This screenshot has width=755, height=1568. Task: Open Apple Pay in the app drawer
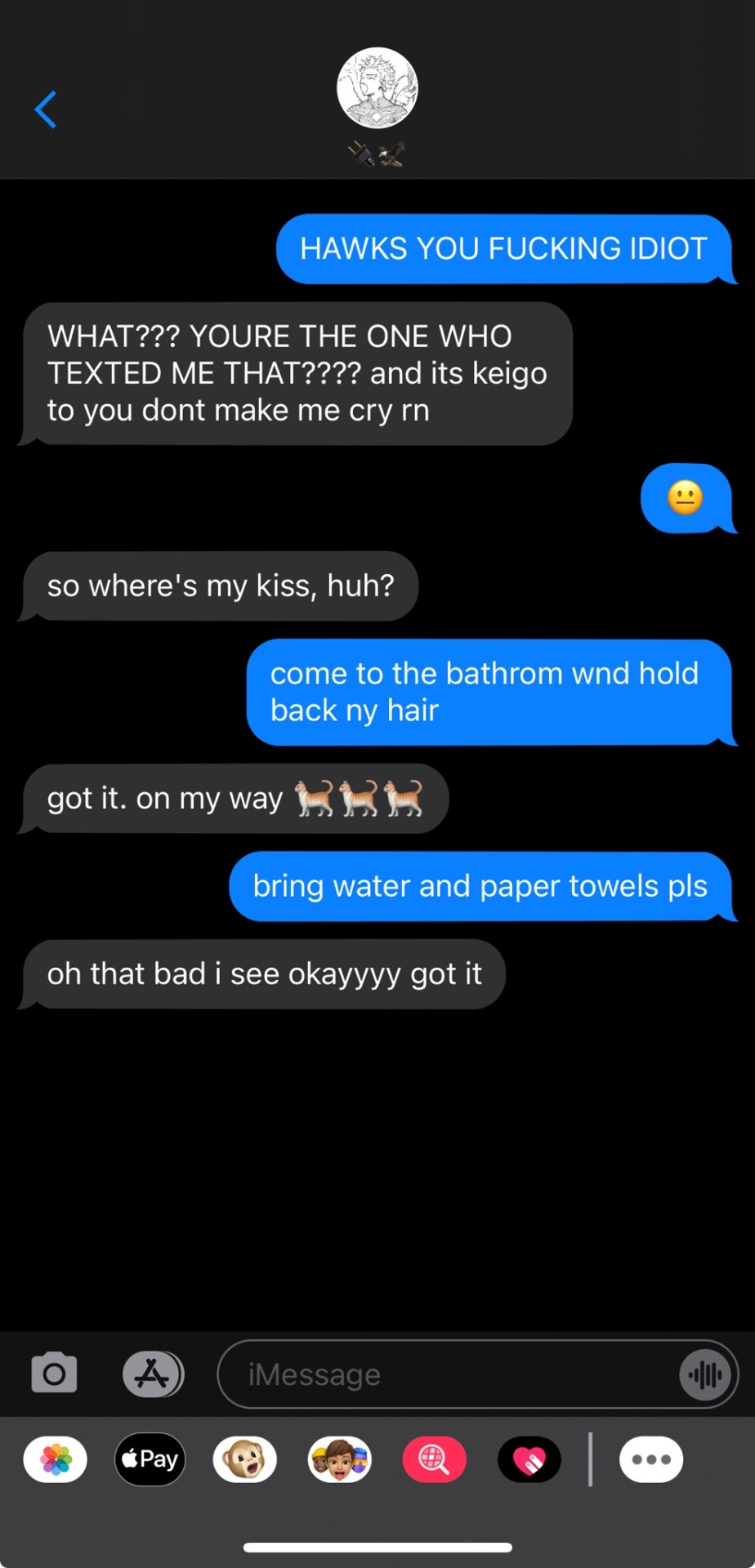click(150, 1459)
